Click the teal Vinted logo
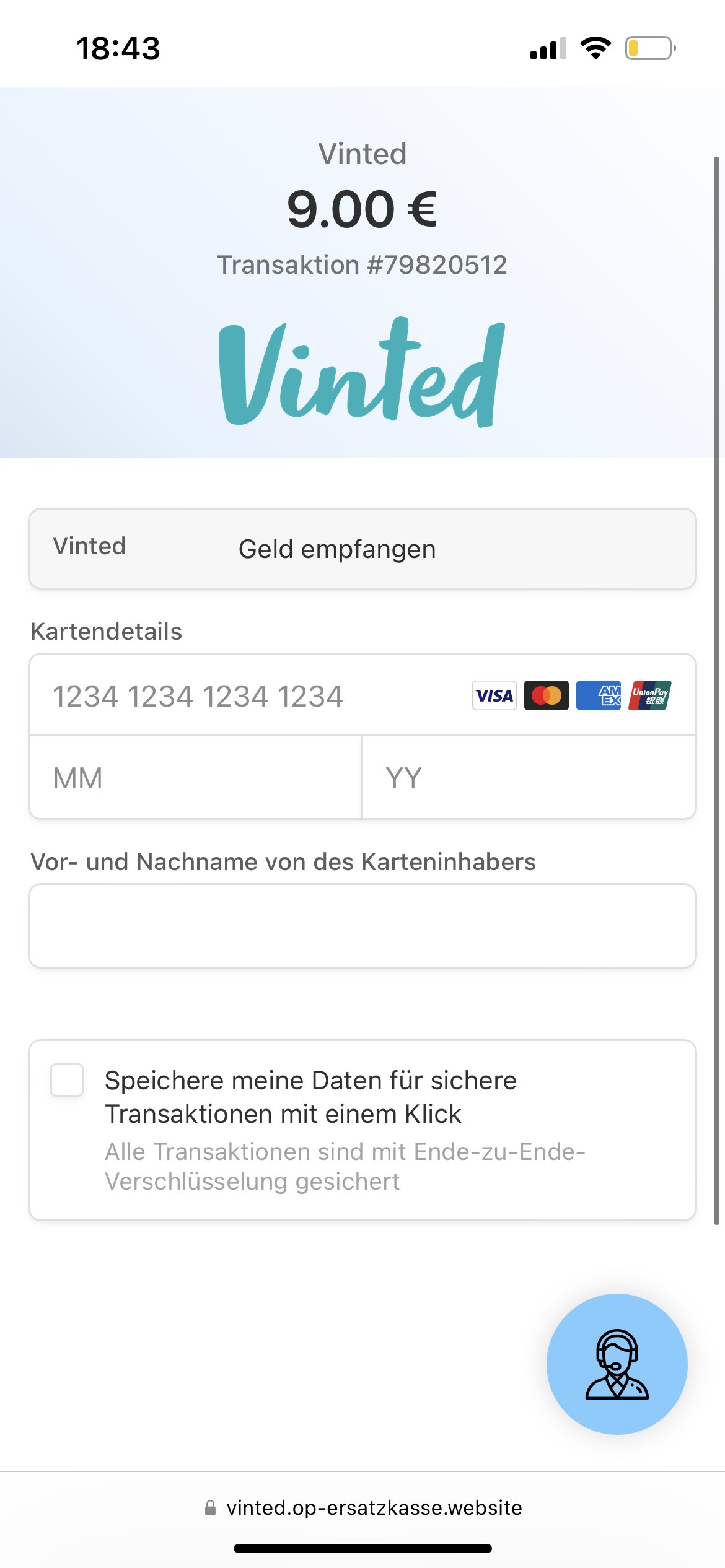 (x=362, y=375)
